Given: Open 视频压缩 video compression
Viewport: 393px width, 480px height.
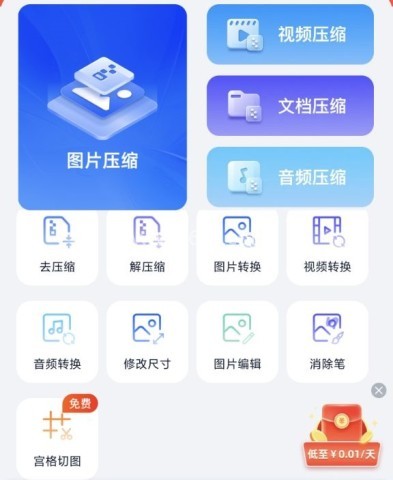Looking at the screenshot, I should click(290, 34).
